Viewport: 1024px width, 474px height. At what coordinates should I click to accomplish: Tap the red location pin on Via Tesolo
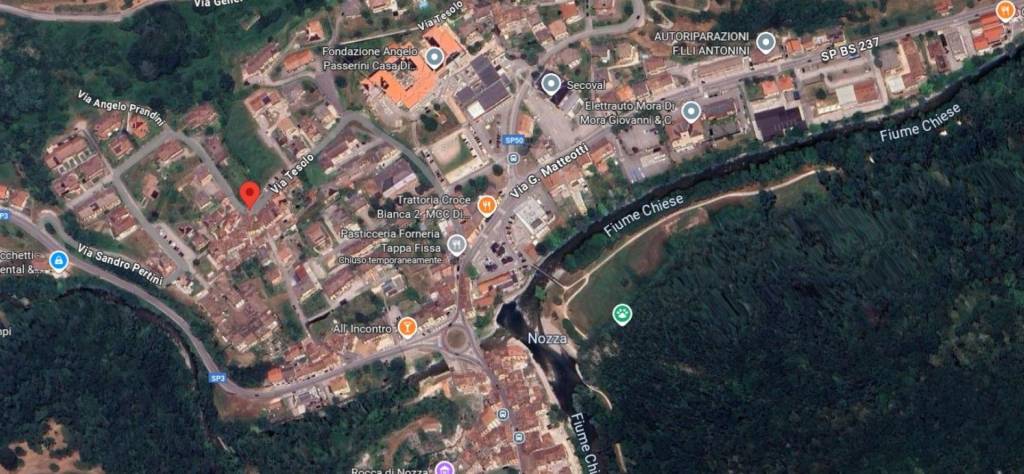click(x=250, y=193)
